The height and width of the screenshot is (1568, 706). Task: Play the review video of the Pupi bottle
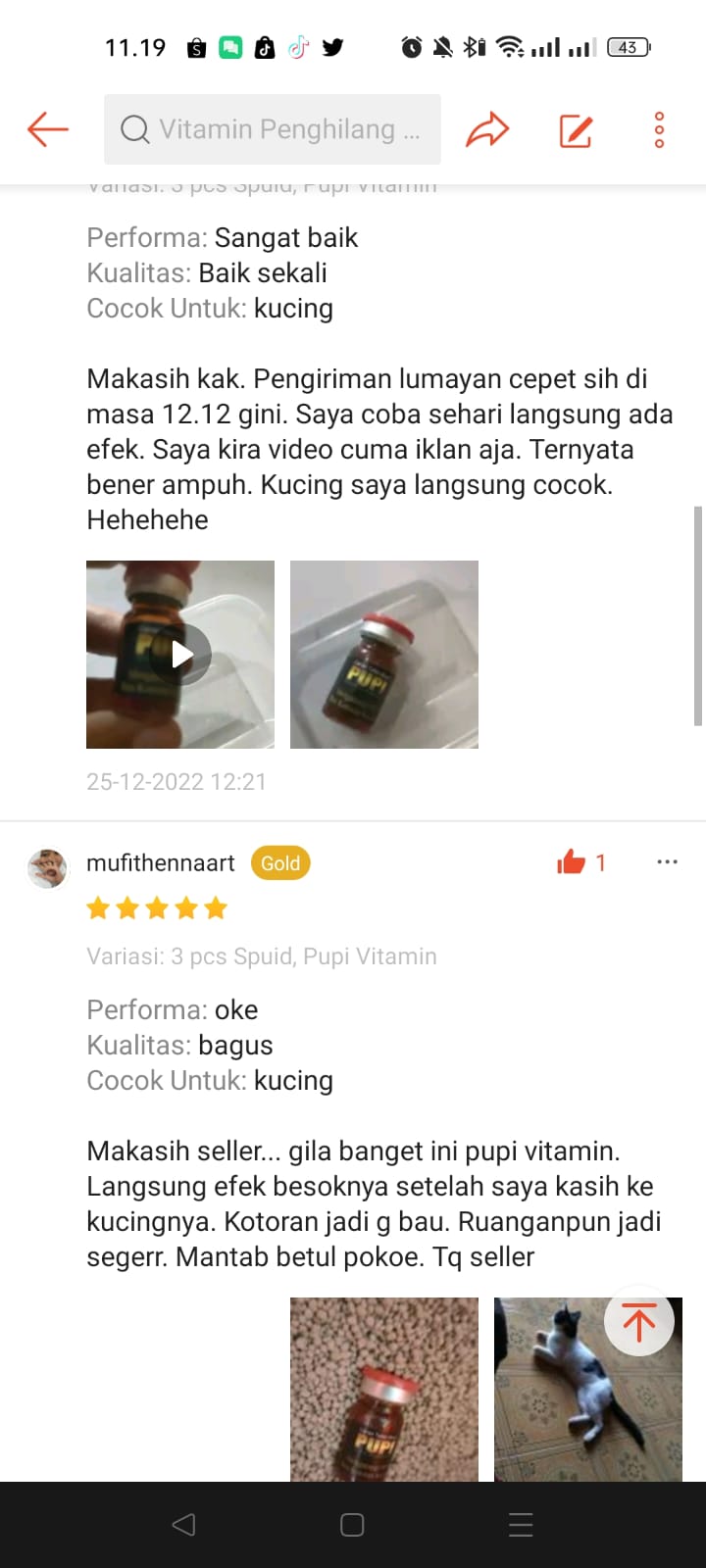point(180,655)
